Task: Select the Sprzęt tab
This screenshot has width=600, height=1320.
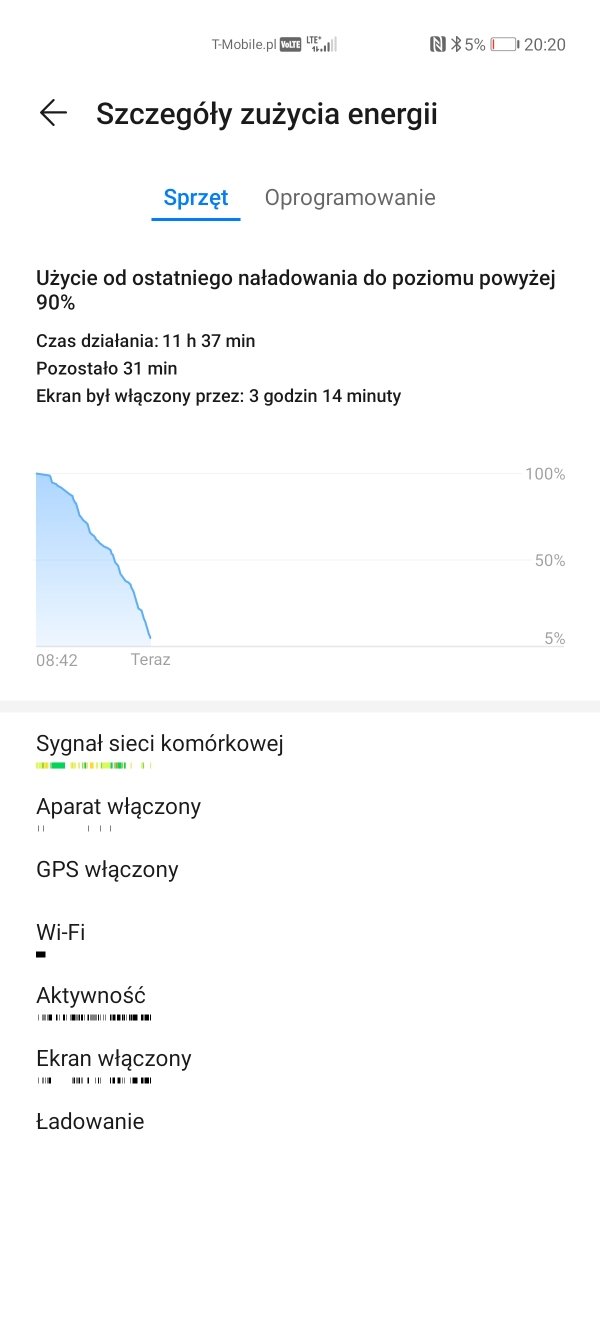Action: pyautogui.click(x=196, y=198)
